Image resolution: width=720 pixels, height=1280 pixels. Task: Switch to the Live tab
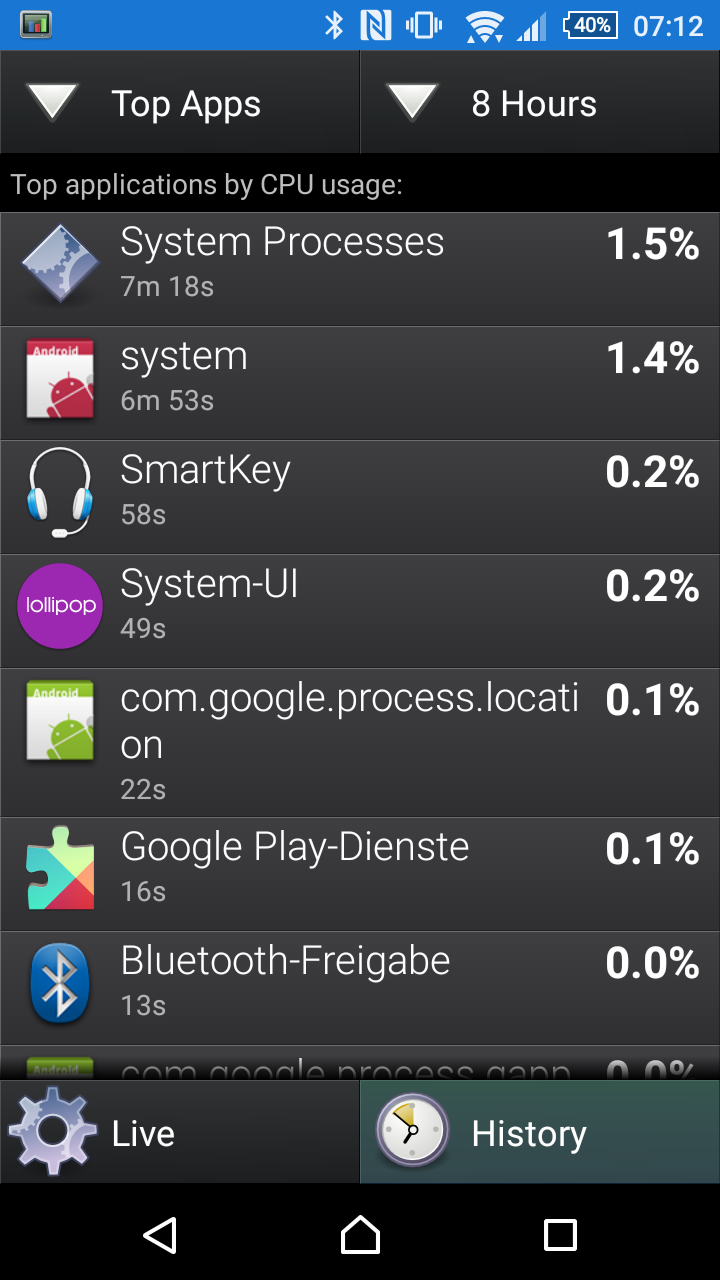click(x=180, y=1132)
